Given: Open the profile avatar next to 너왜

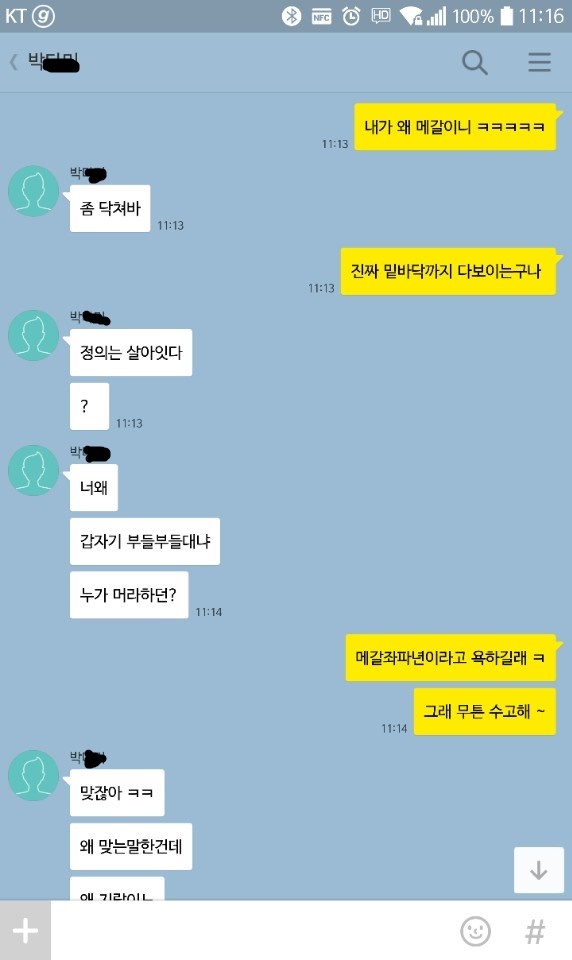Looking at the screenshot, I should coord(33,470).
